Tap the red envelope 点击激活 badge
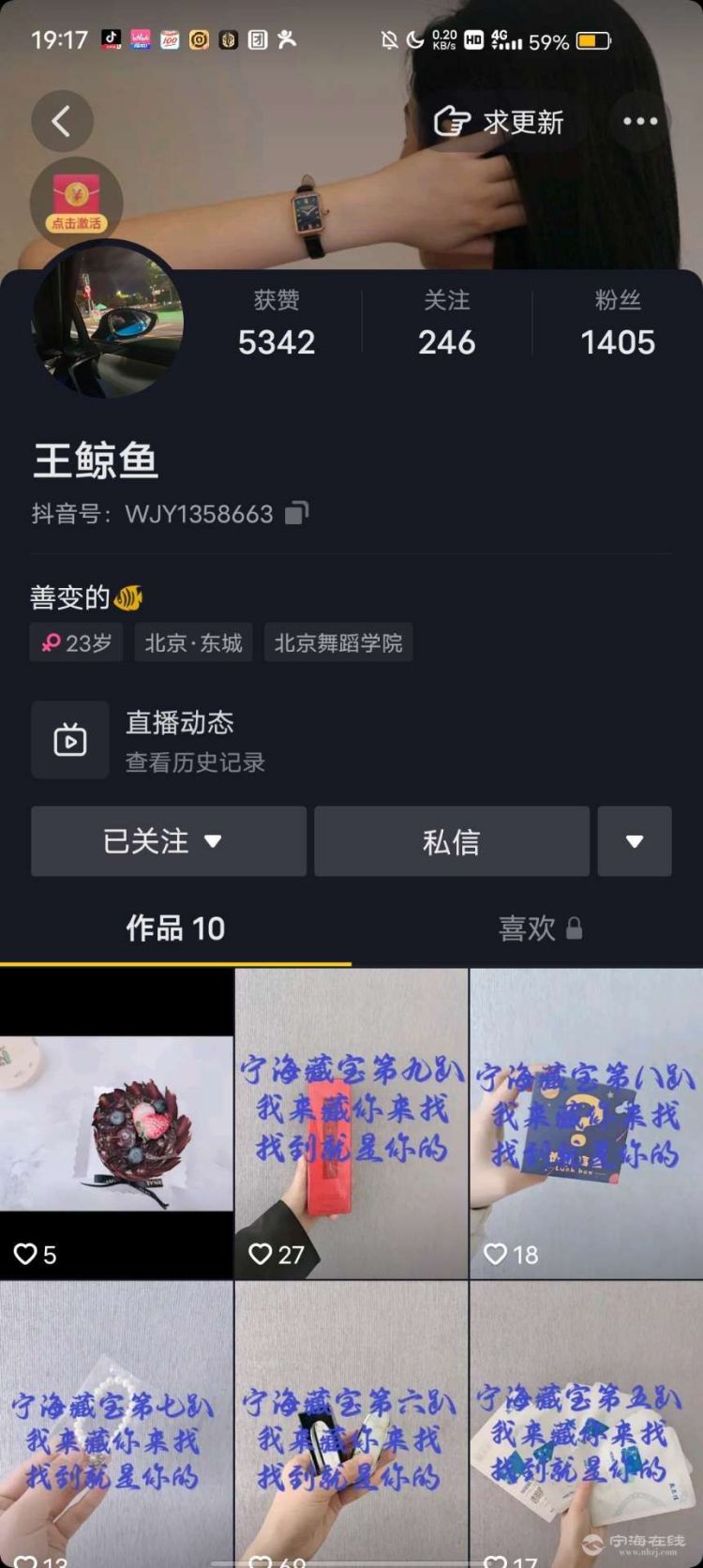Image resolution: width=703 pixels, height=1568 pixels. (x=76, y=203)
